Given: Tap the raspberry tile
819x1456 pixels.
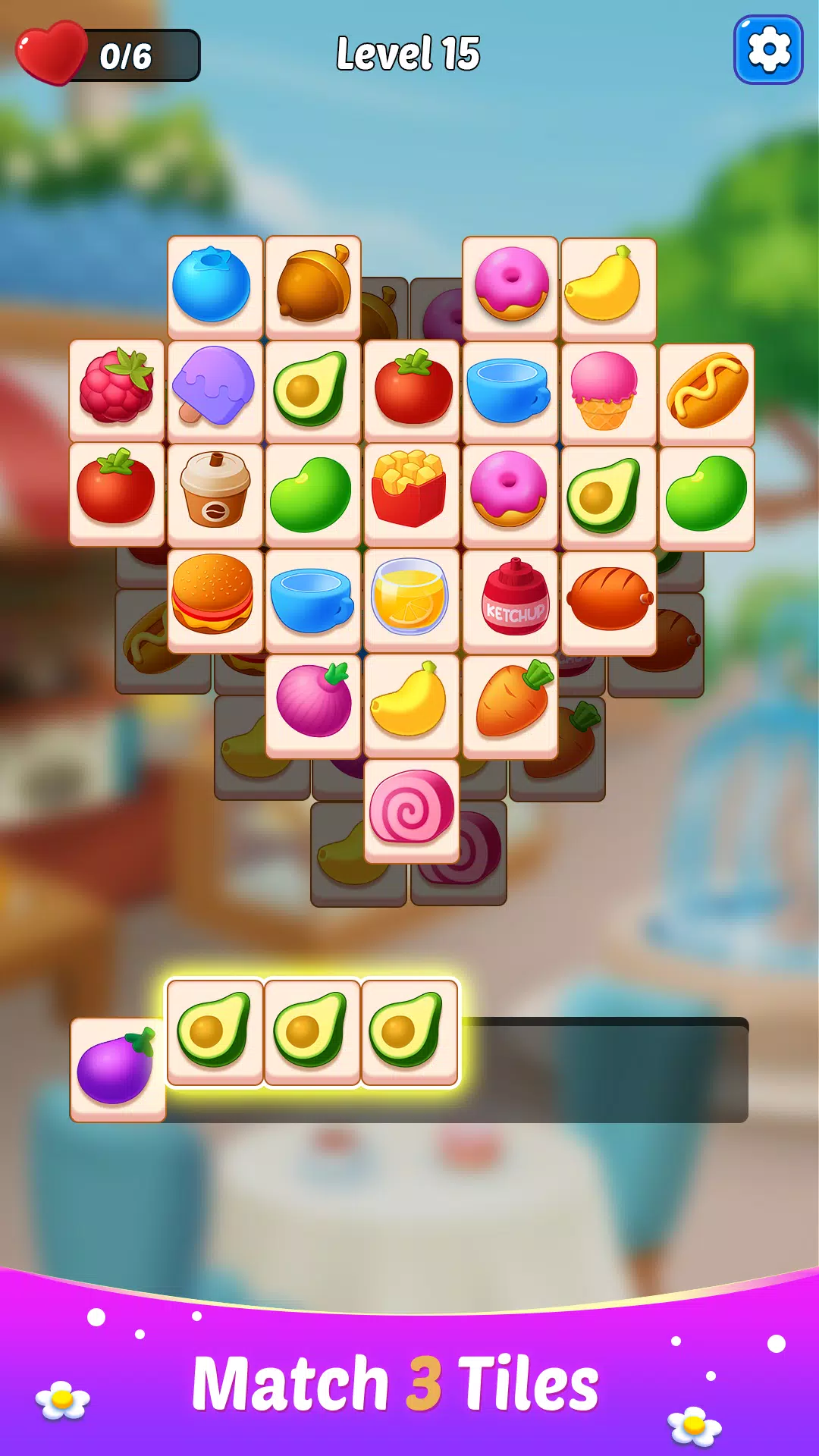Looking at the screenshot, I should pos(117,388).
